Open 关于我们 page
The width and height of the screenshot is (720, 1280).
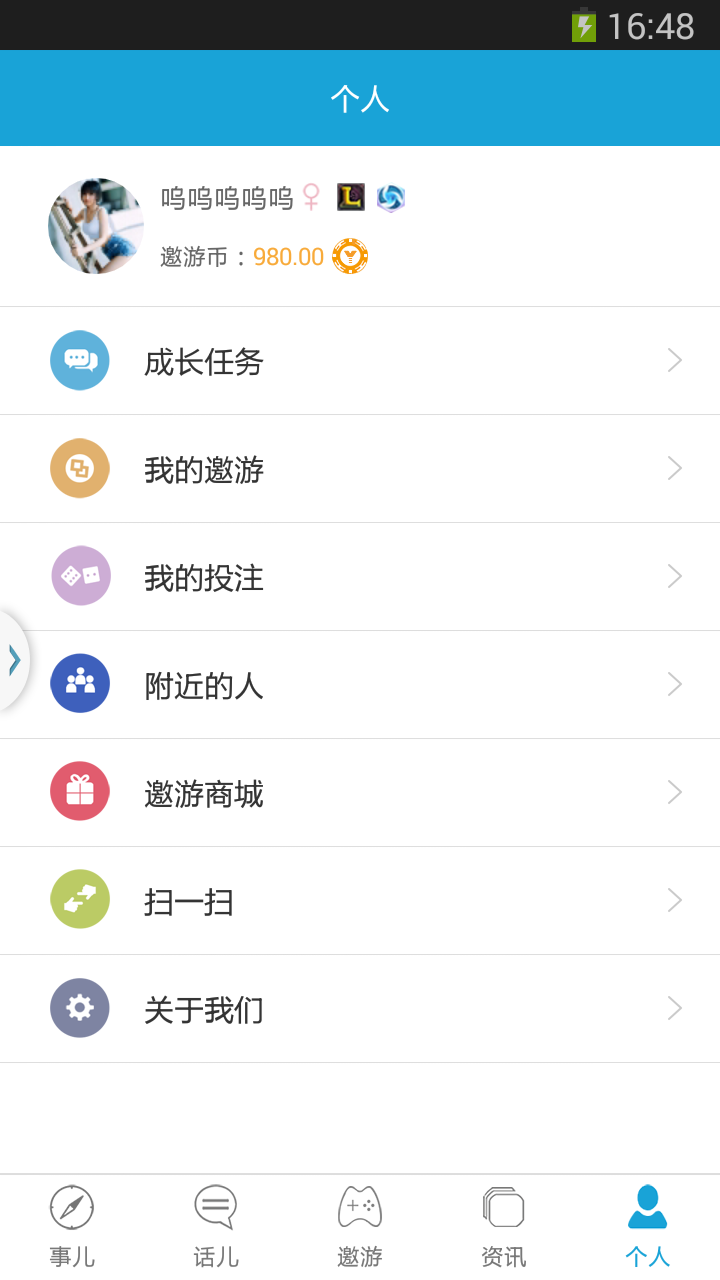coord(360,1009)
